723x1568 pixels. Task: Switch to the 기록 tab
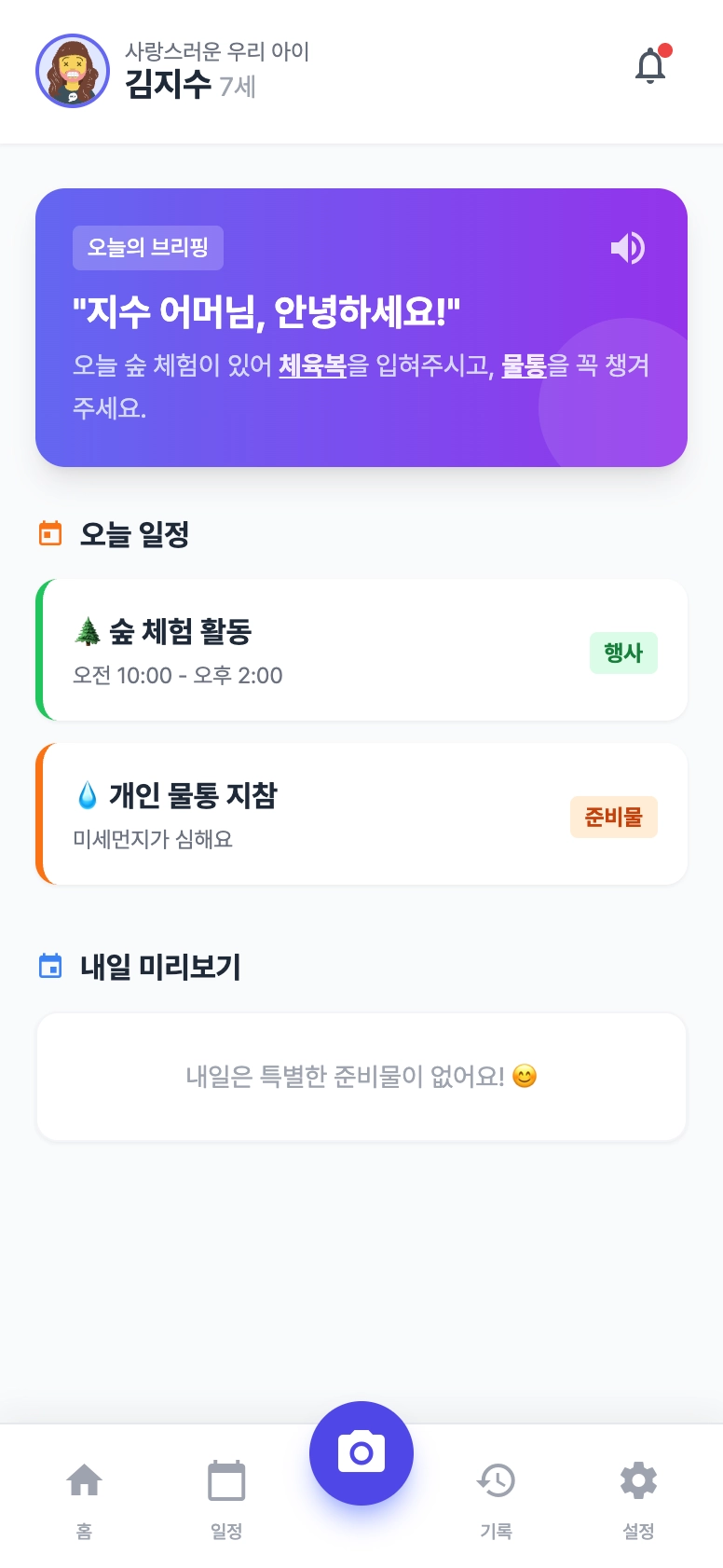tap(496, 1494)
